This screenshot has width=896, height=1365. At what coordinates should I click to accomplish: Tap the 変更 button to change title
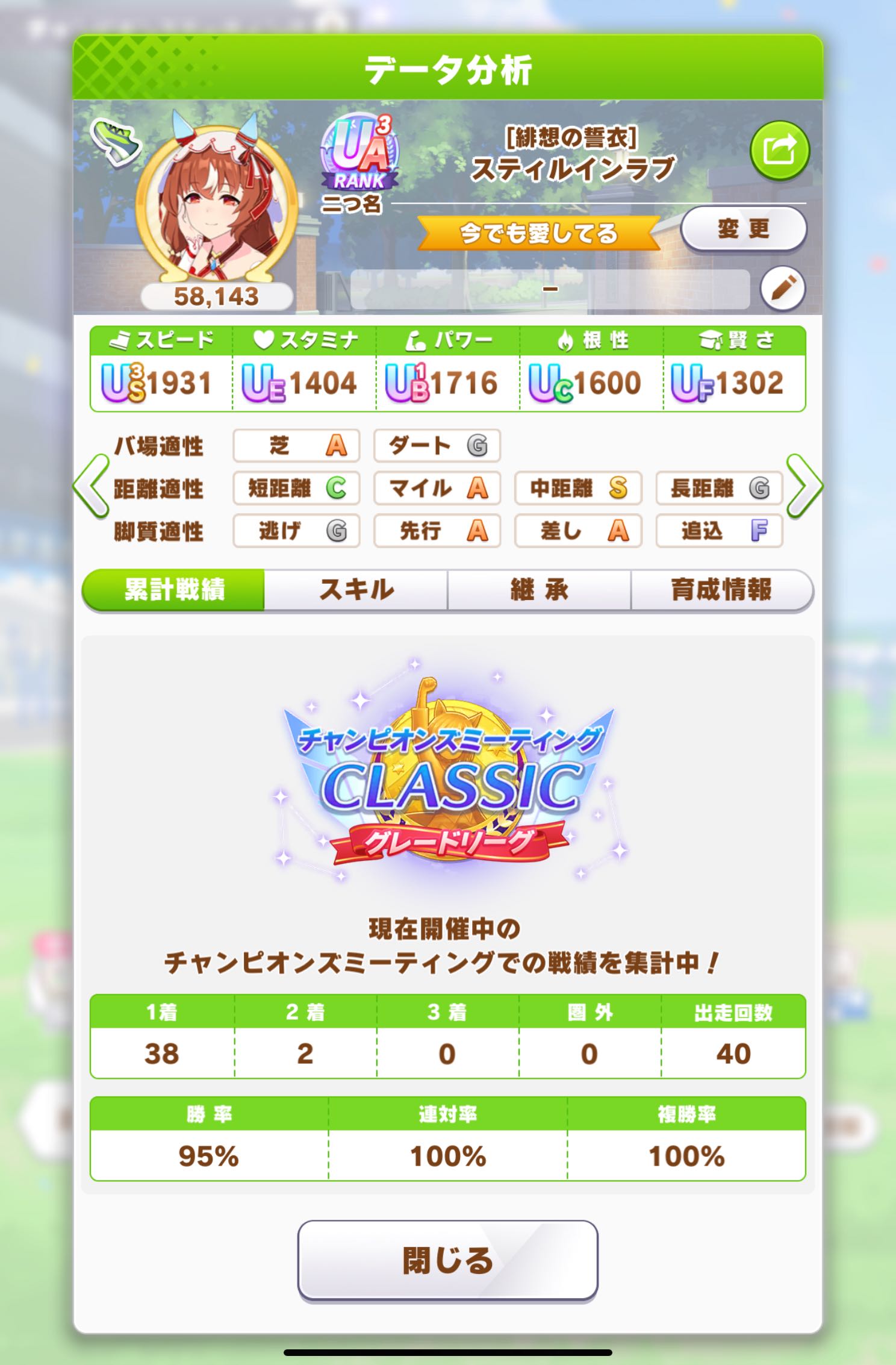(x=743, y=229)
